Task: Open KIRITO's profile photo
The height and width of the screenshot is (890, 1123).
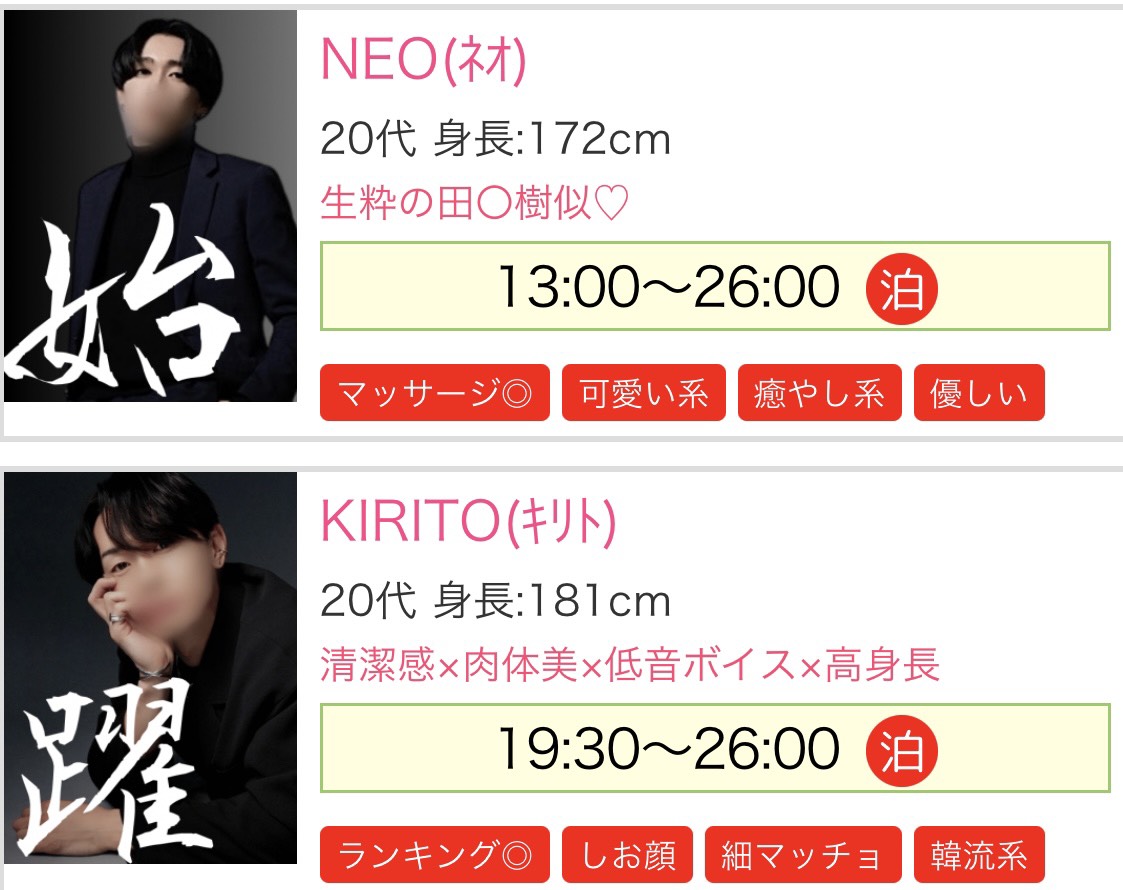Action: click(x=150, y=668)
